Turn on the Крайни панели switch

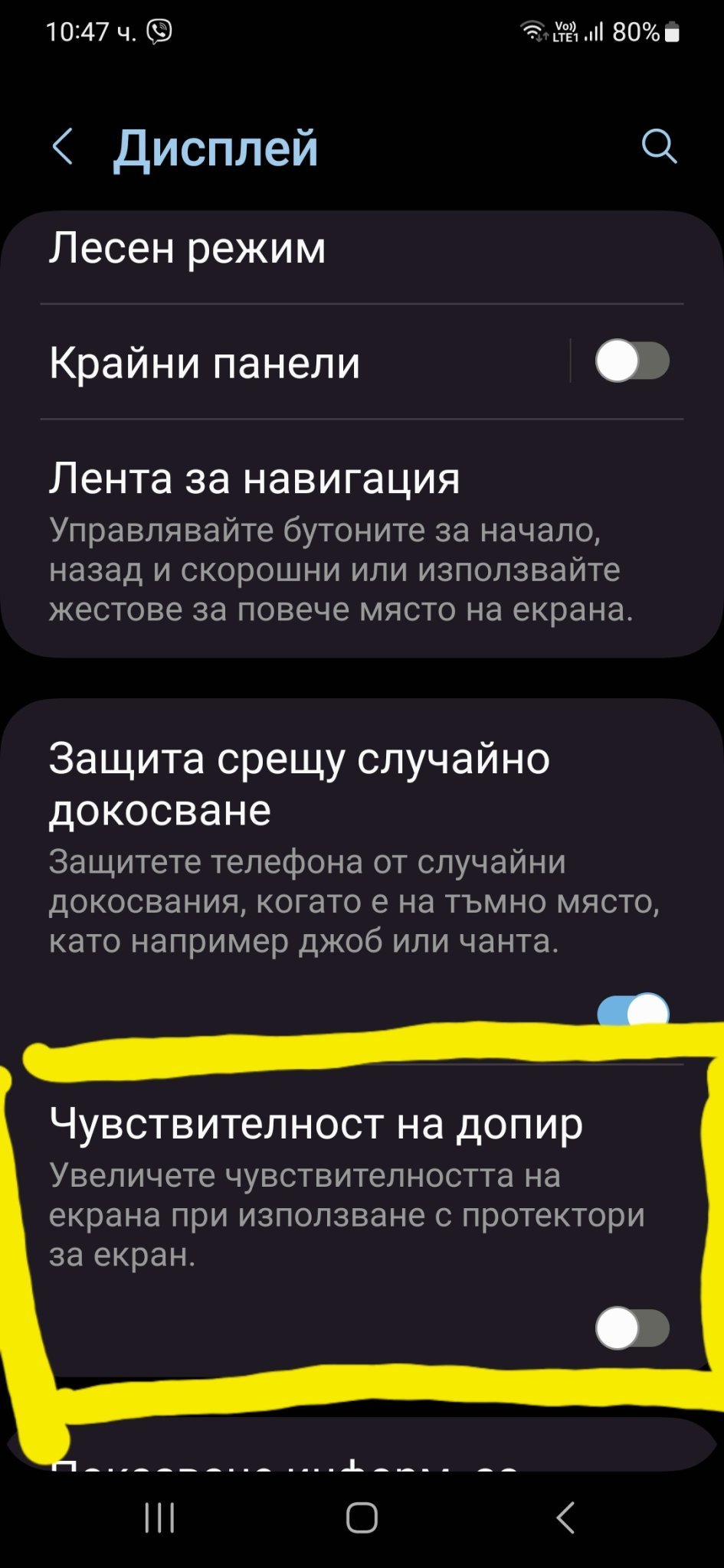tap(632, 361)
